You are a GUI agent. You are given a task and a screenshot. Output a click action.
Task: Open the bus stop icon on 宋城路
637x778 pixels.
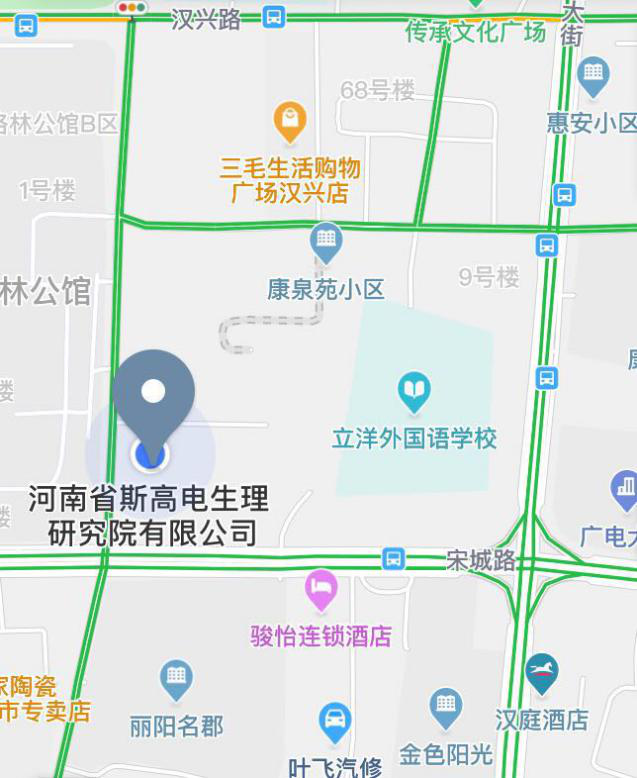394,558
